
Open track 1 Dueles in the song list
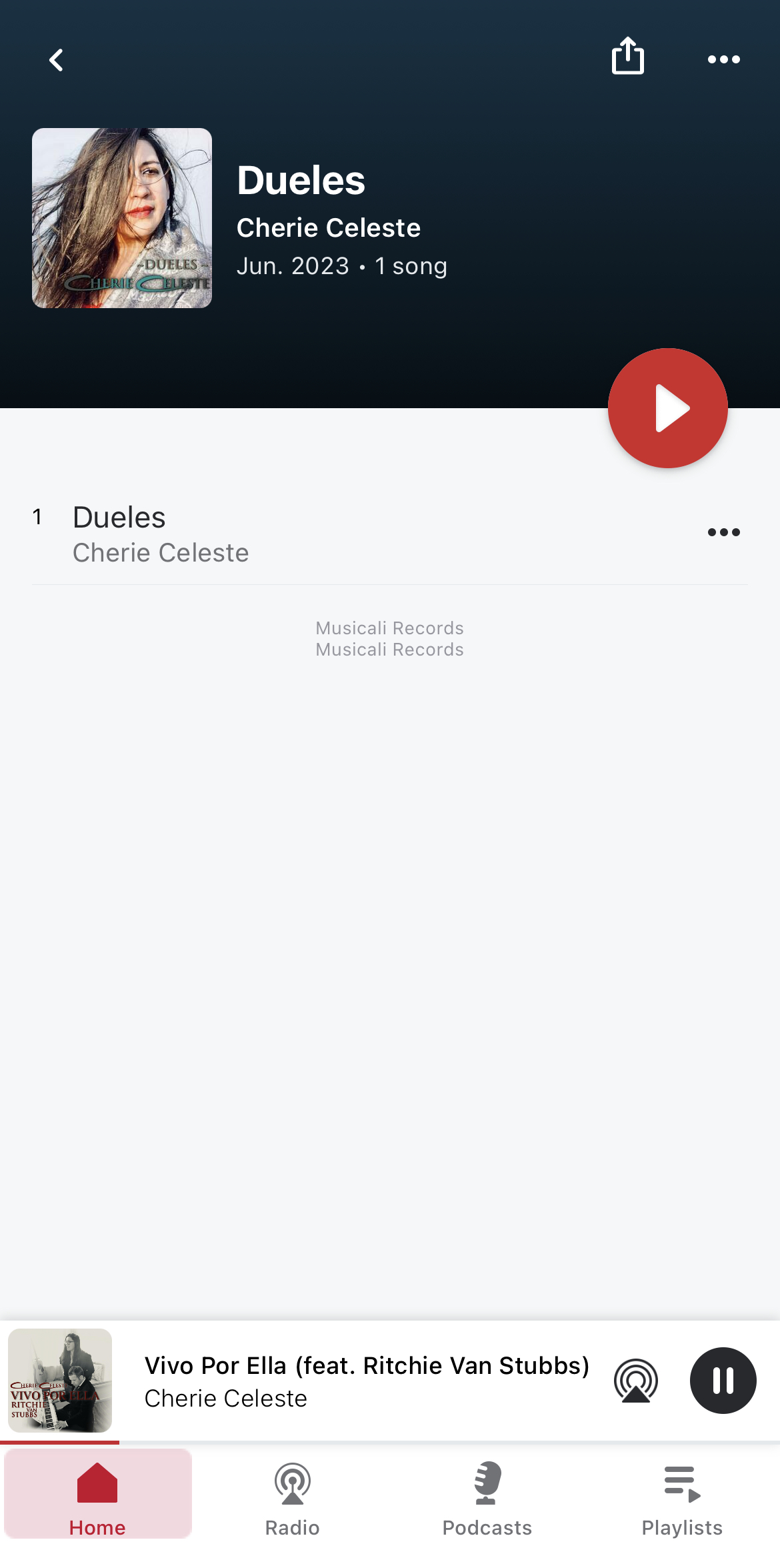point(267,534)
